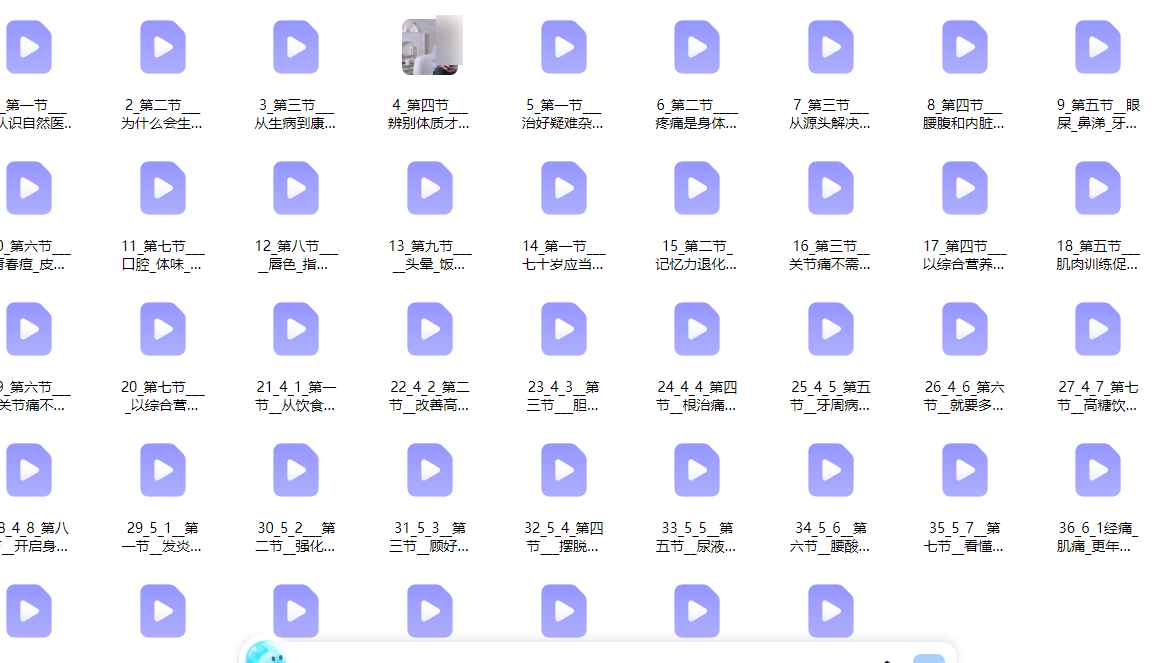Open video 4_第四节 辨别体质才
Viewport: 1166px width, 663px height.
click(x=430, y=47)
